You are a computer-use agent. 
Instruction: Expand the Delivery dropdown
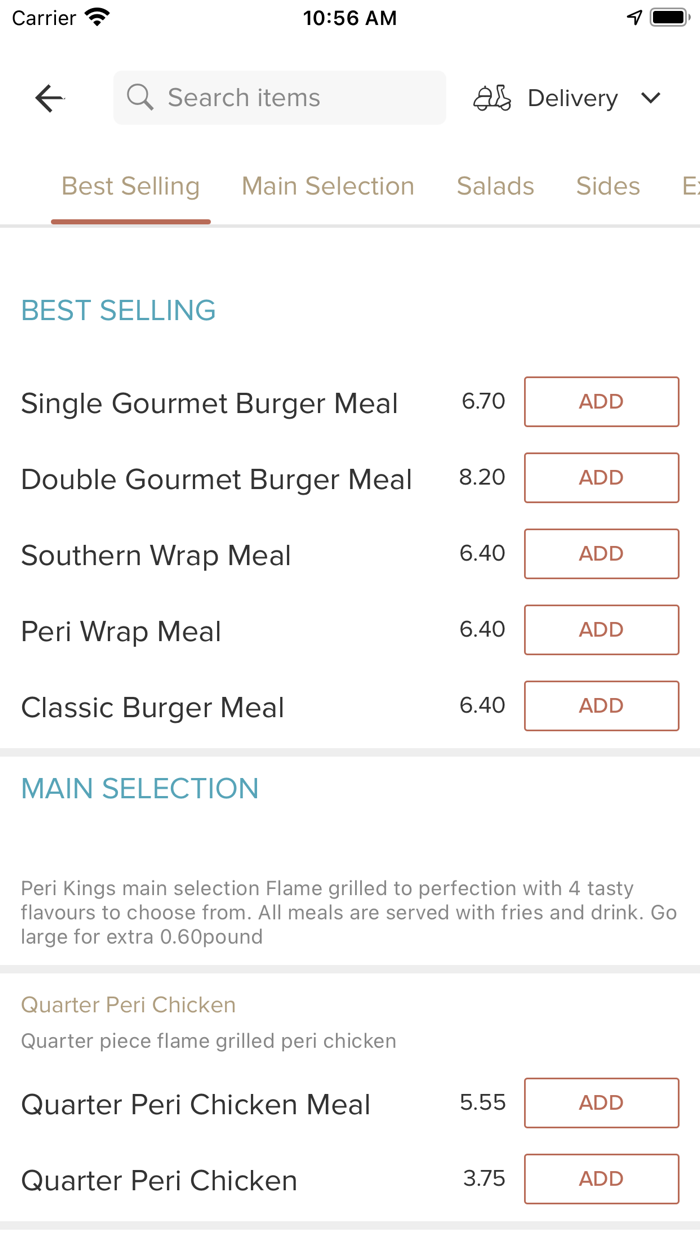tap(568, 98)
